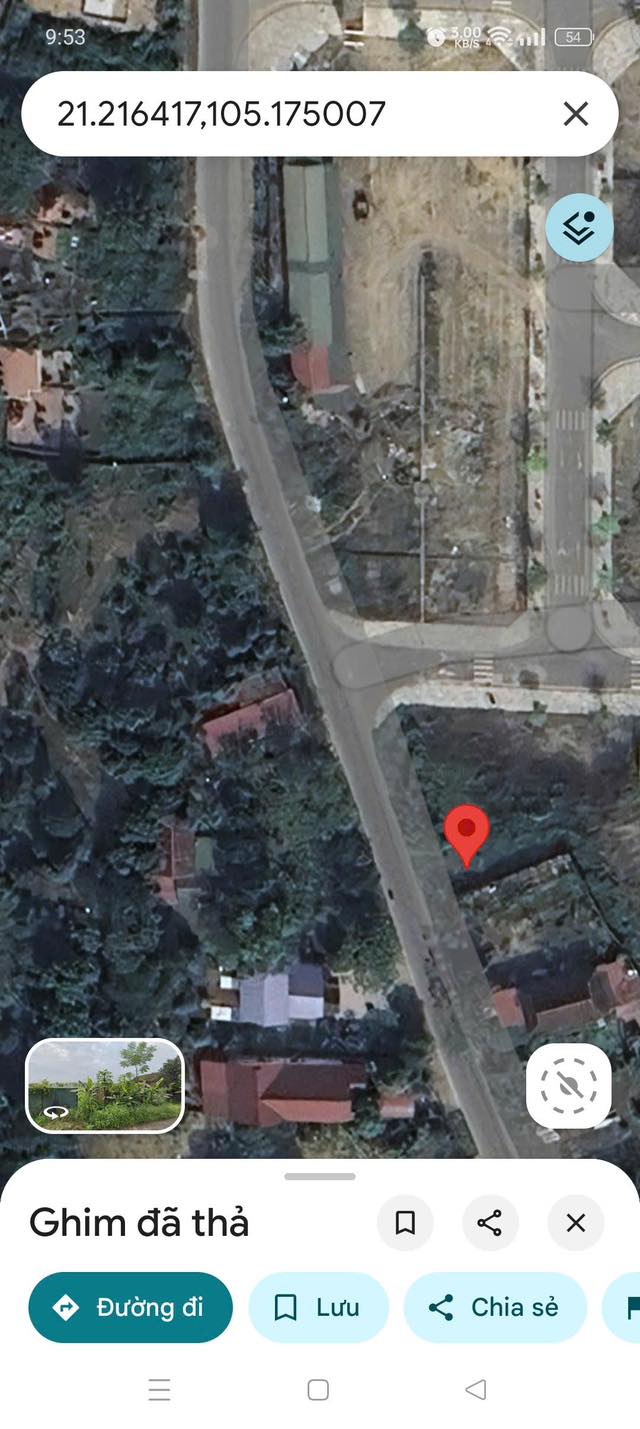
Task: Tap the red dropped pin marker
Action: 466,832
